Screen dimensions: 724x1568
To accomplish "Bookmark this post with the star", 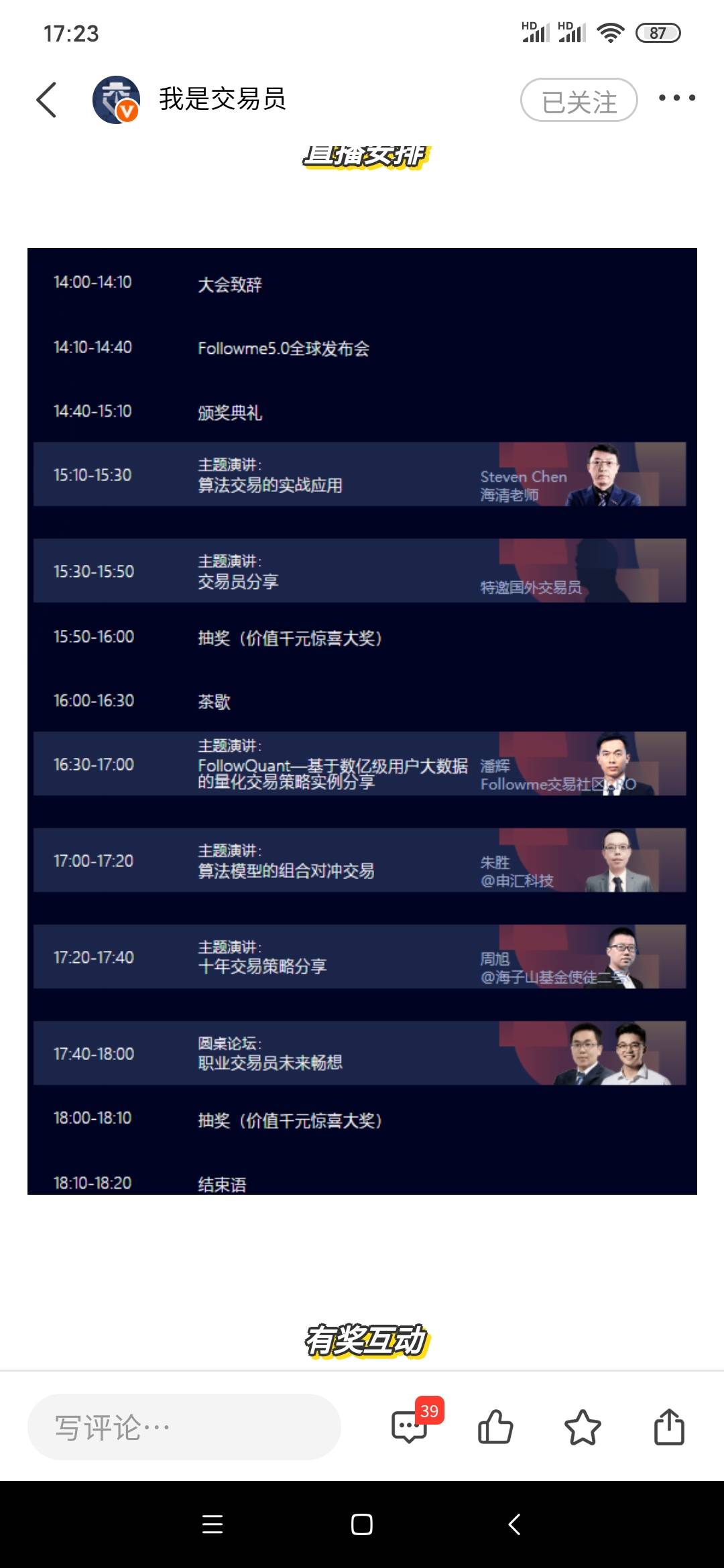I will (583, 1427).
